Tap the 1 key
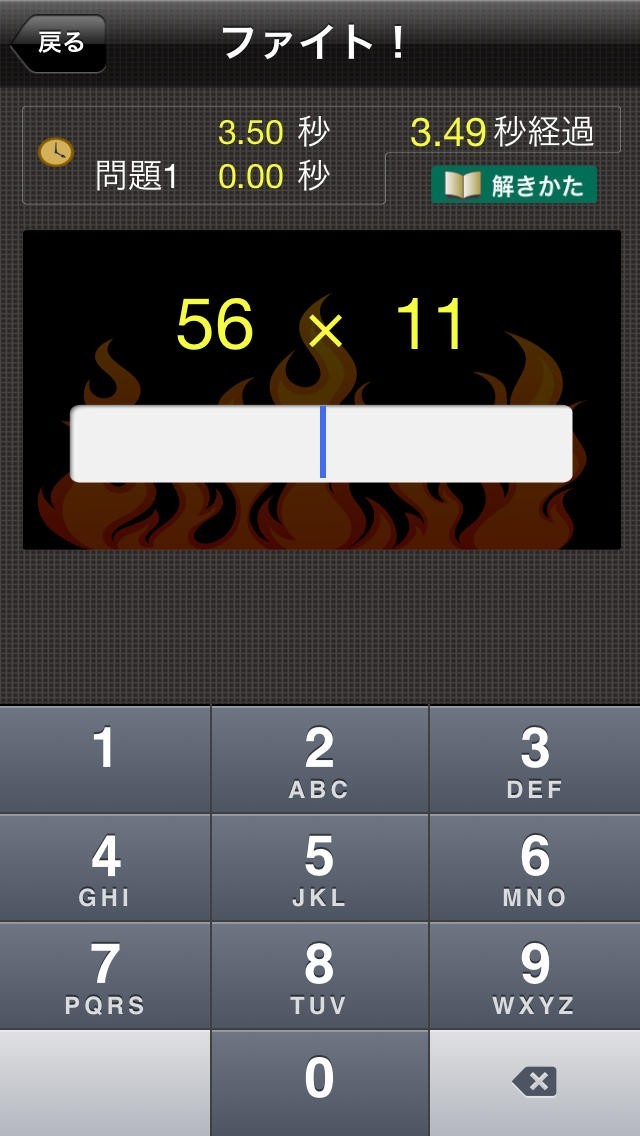The width and height of the screenshot is (640, 1136). tap(105, 759)
